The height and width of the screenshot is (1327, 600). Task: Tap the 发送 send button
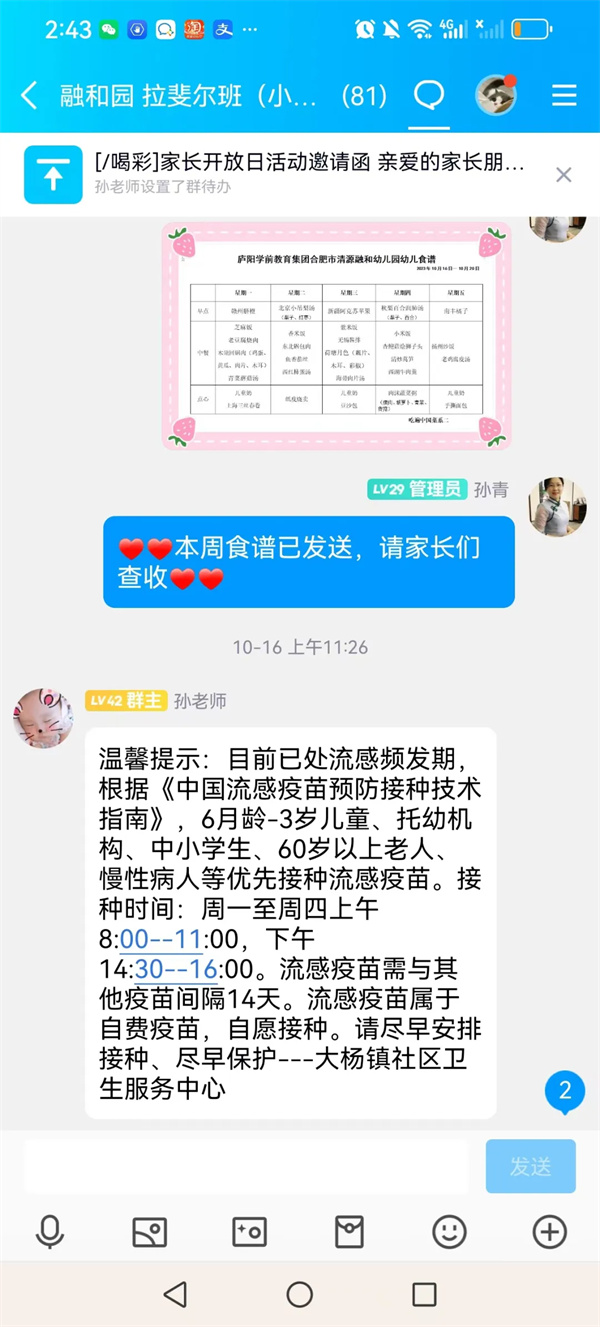point(530,1166)
